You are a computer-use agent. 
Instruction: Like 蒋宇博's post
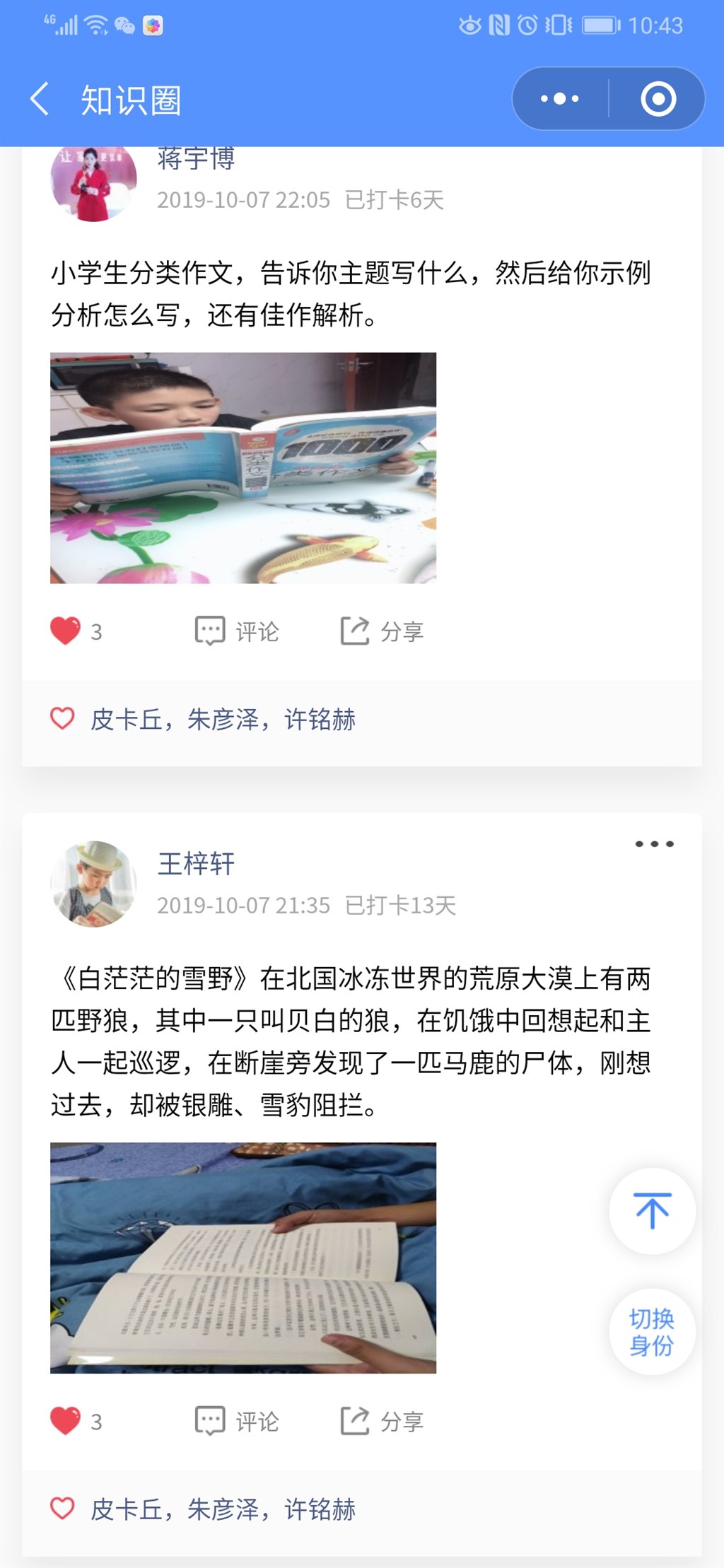(66, 631)
